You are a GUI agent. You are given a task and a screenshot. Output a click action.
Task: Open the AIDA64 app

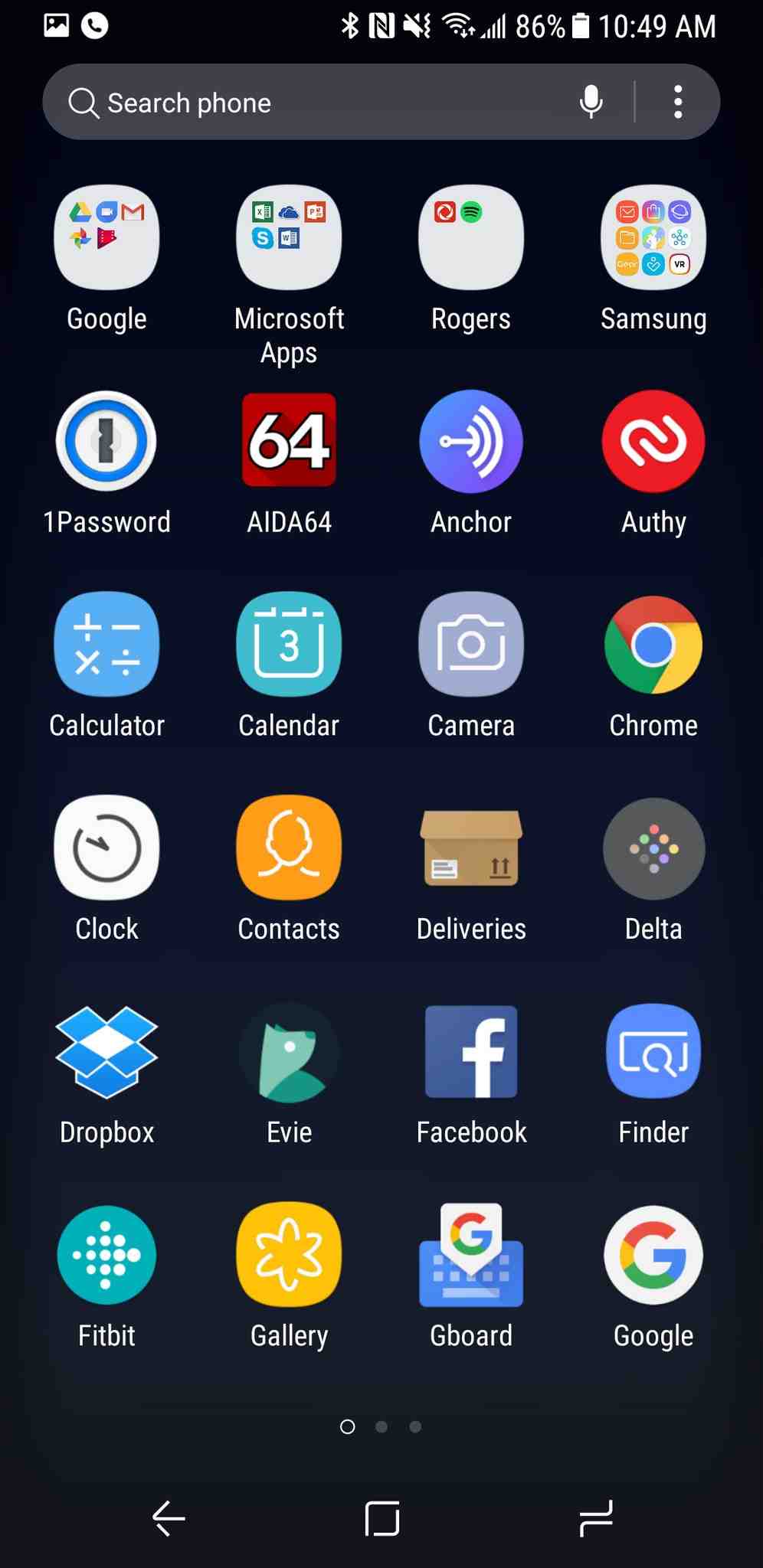coord(289,441)
